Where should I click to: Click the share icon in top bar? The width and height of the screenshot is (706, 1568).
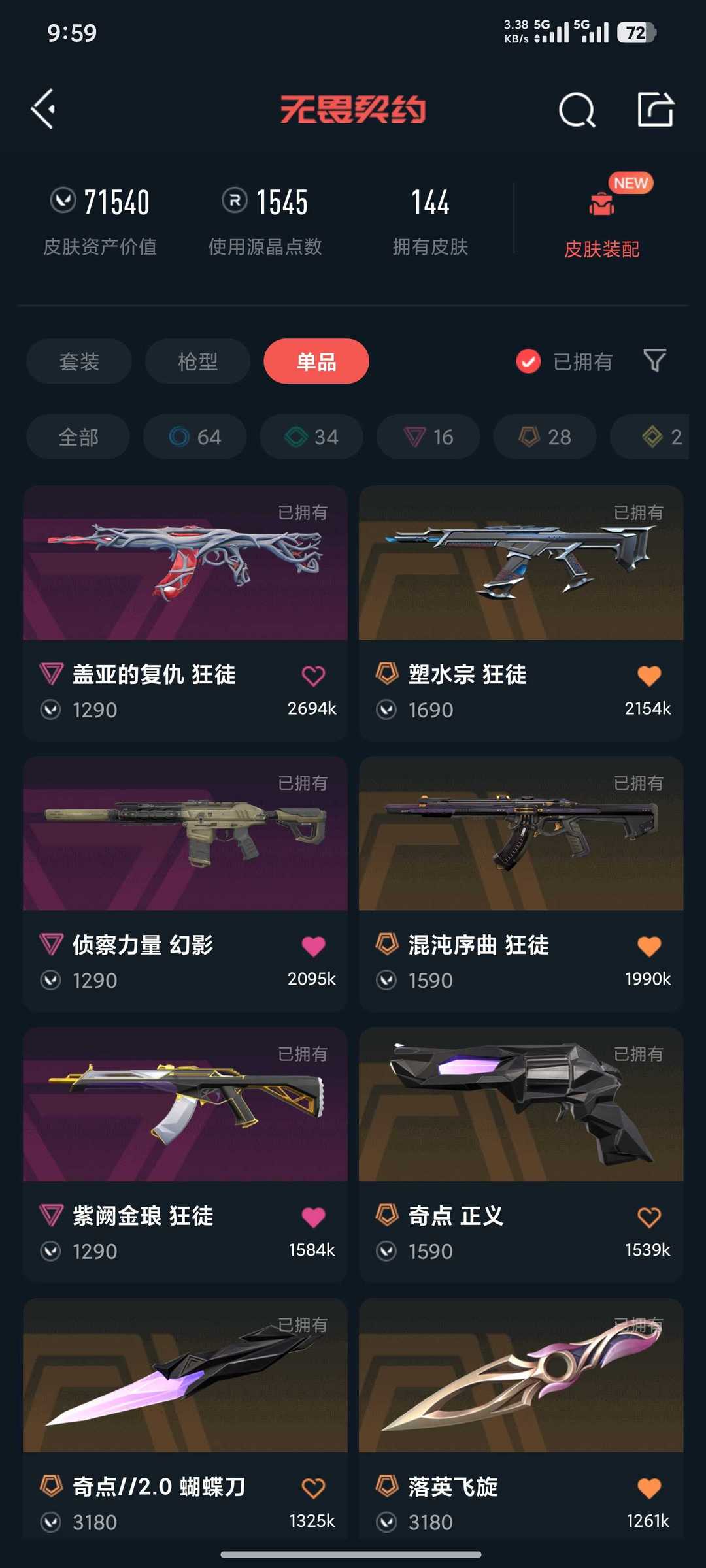pyautogui.click(x=656, y=110)
